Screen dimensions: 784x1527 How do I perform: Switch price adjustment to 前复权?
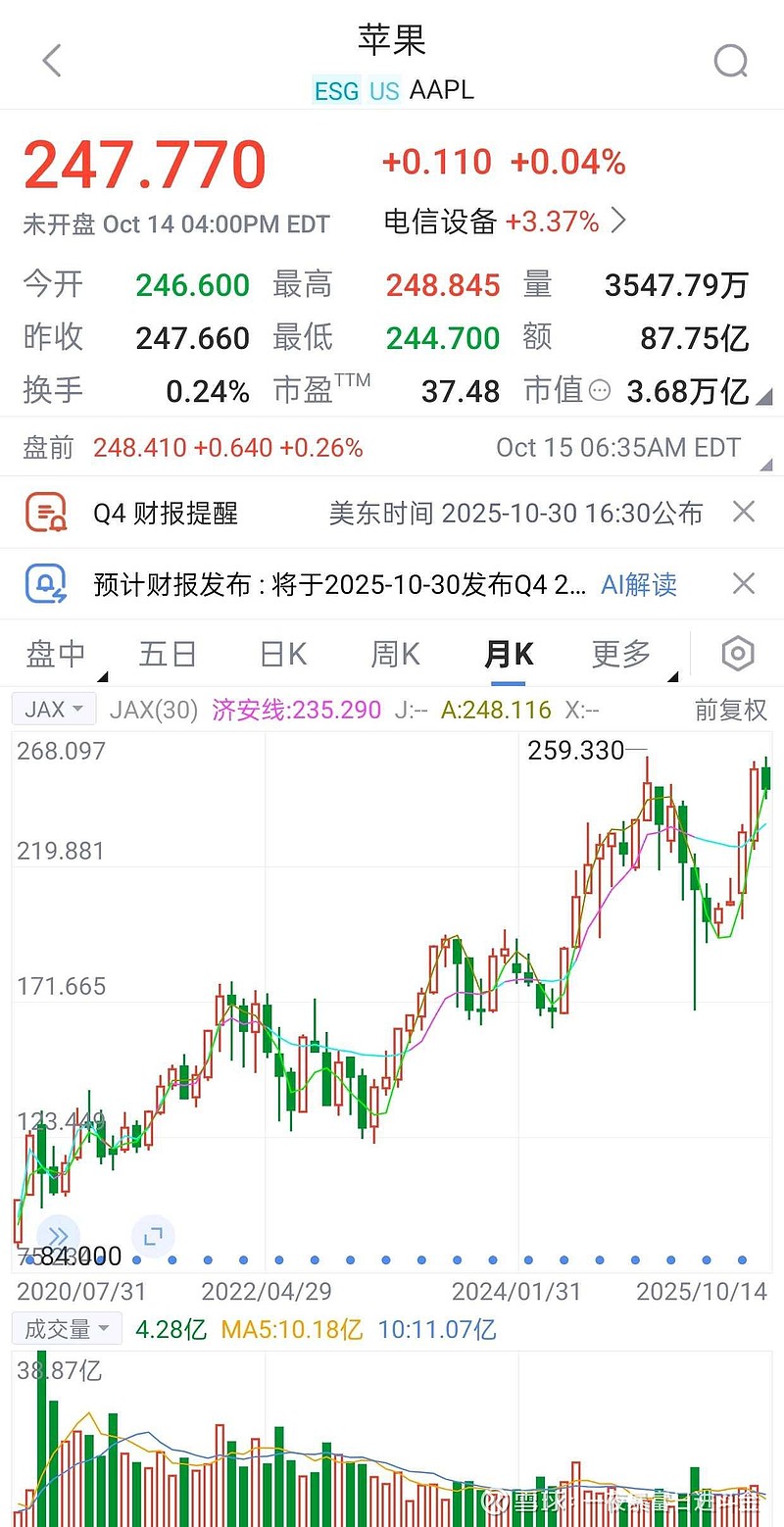coord(730,710)
